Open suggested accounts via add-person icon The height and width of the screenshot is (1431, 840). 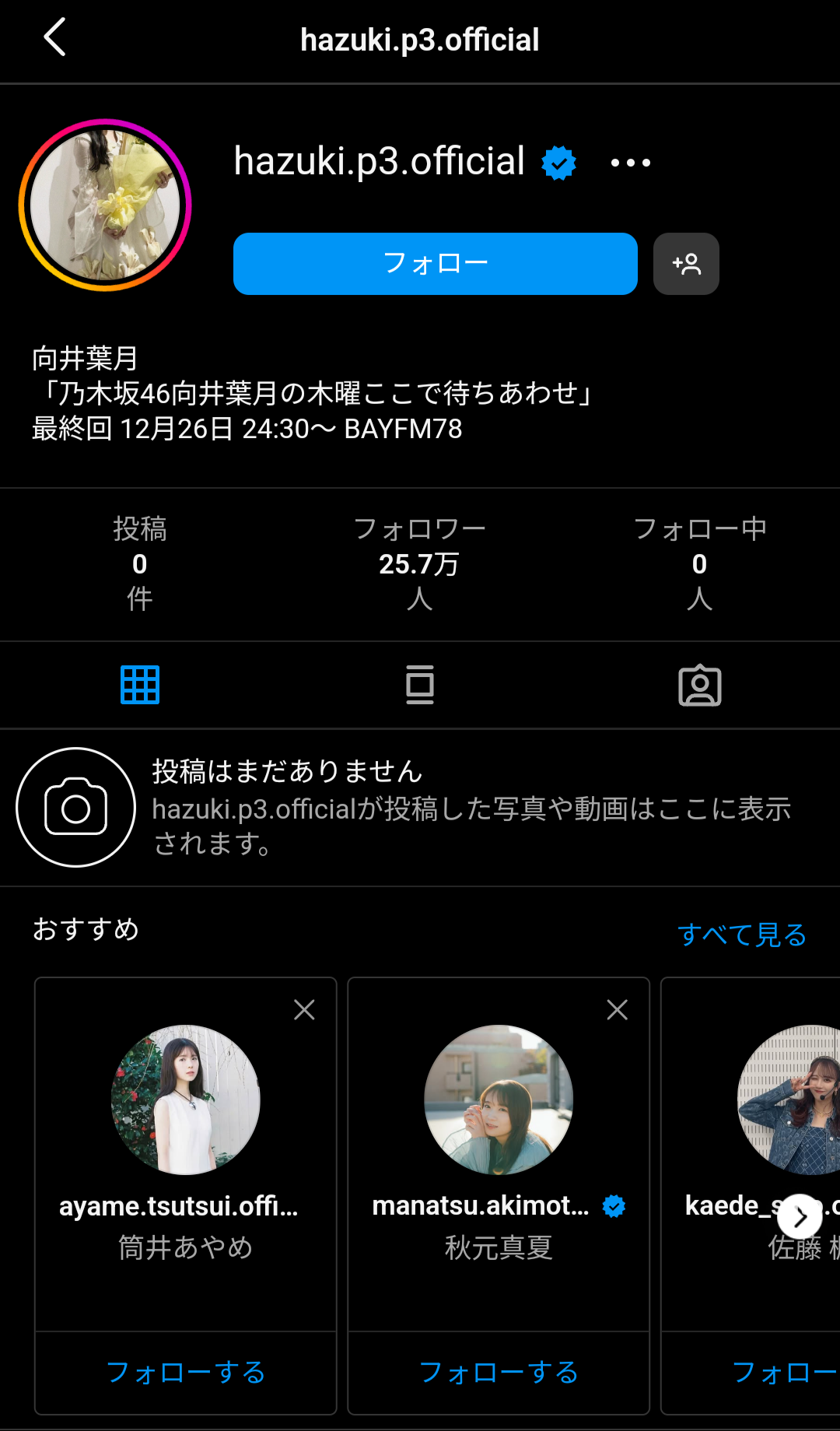(686, 264)
